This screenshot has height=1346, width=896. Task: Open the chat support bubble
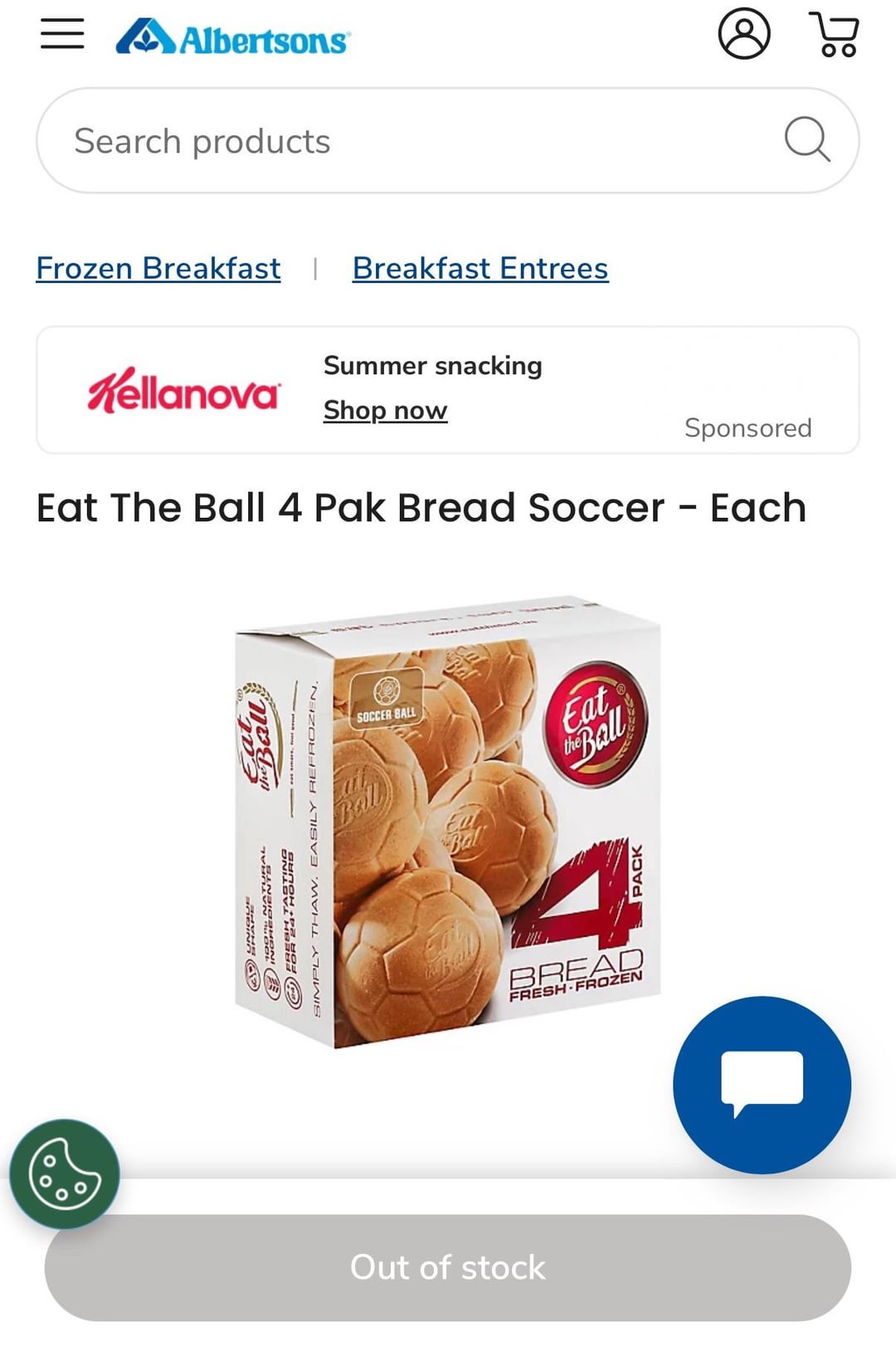[762, 1085]
